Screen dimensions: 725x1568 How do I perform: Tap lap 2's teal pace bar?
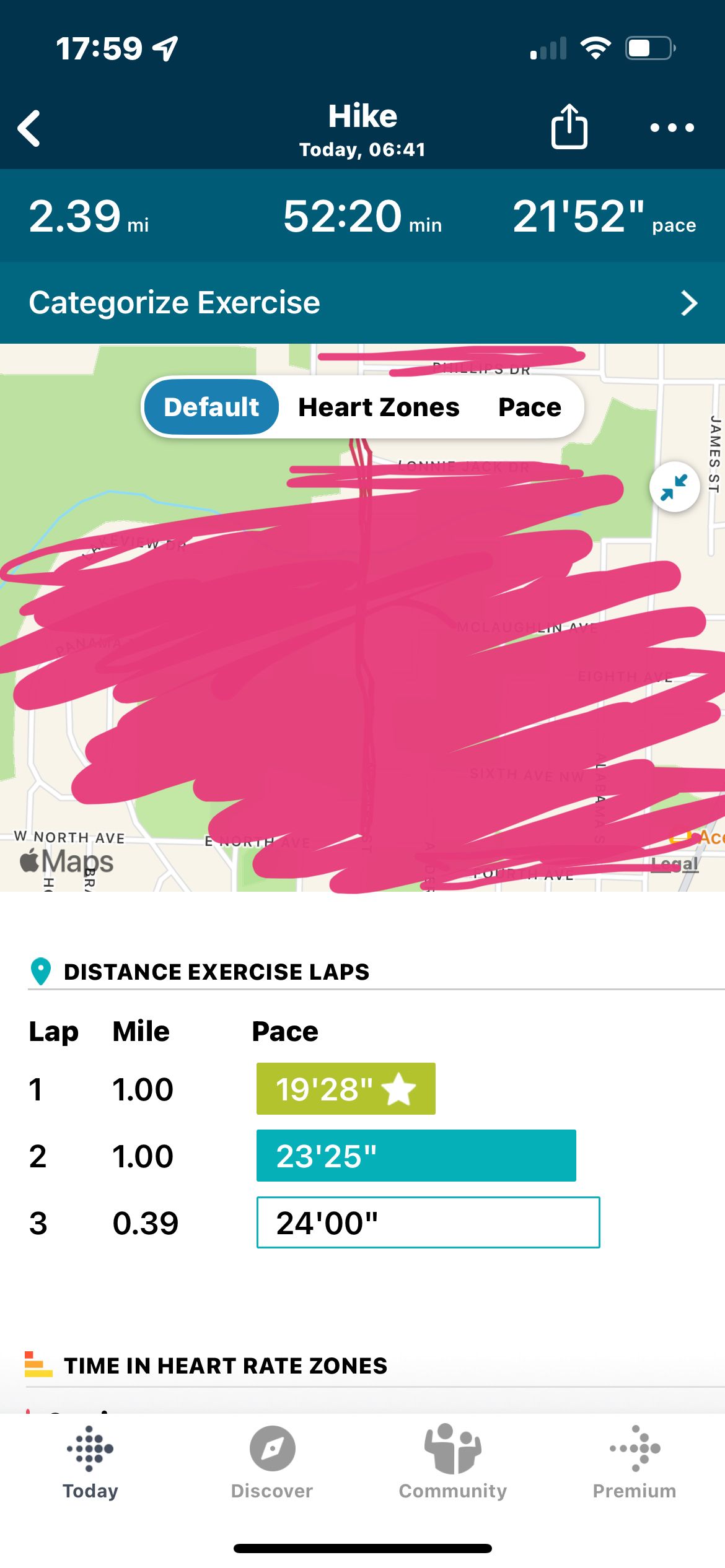click(x=416, y=1156)
